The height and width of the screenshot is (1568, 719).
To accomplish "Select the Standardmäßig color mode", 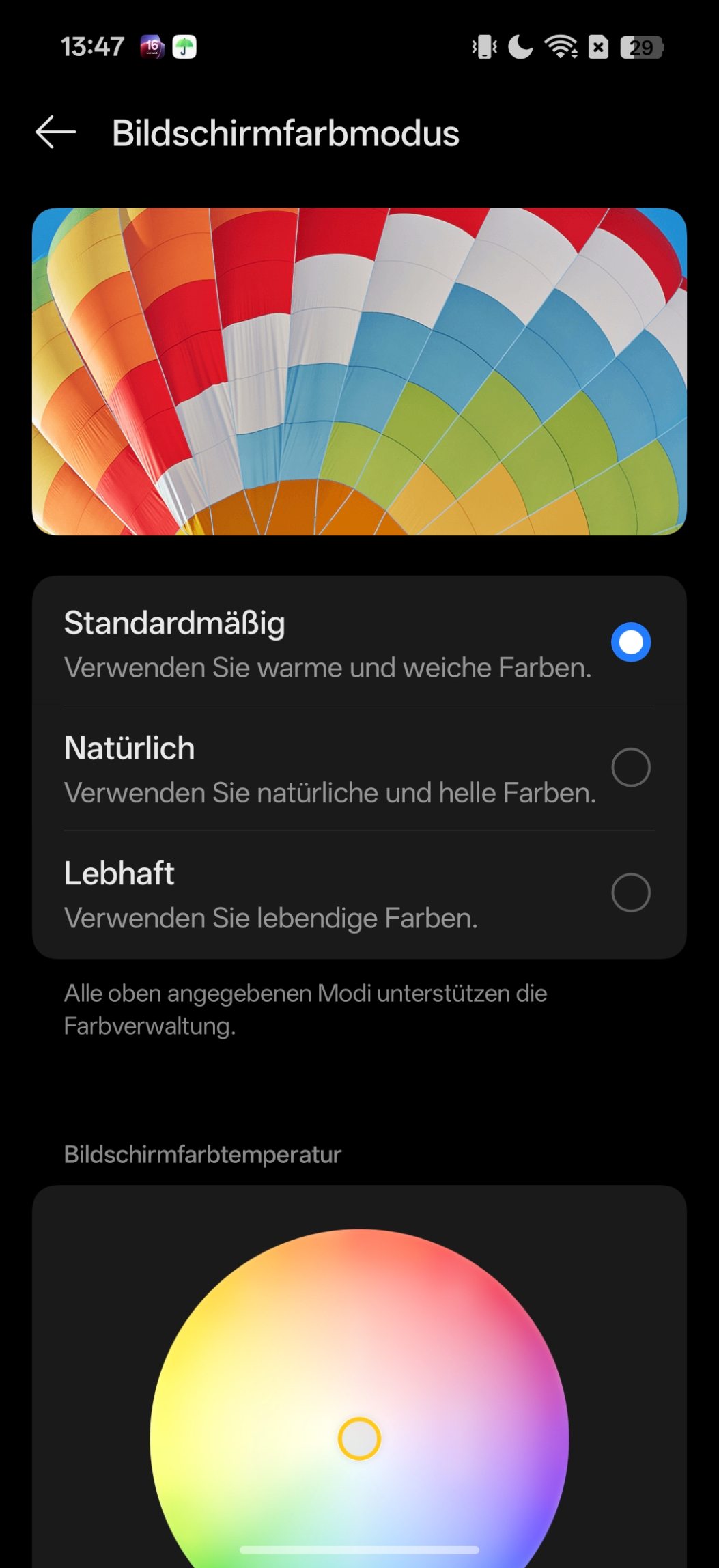I will 630,642.
